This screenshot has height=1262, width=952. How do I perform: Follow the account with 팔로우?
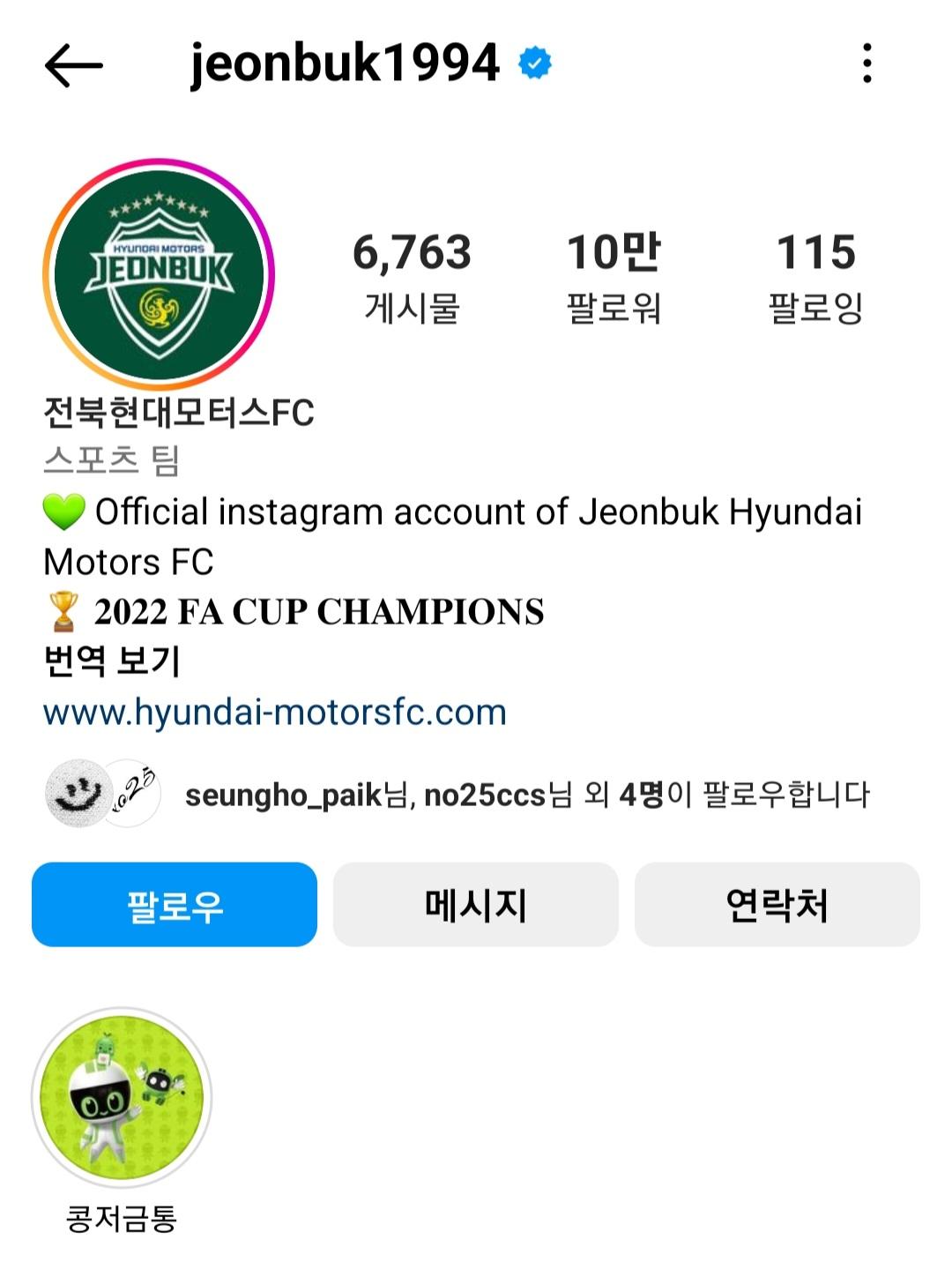pyautogui.click(x=175, y=905)
